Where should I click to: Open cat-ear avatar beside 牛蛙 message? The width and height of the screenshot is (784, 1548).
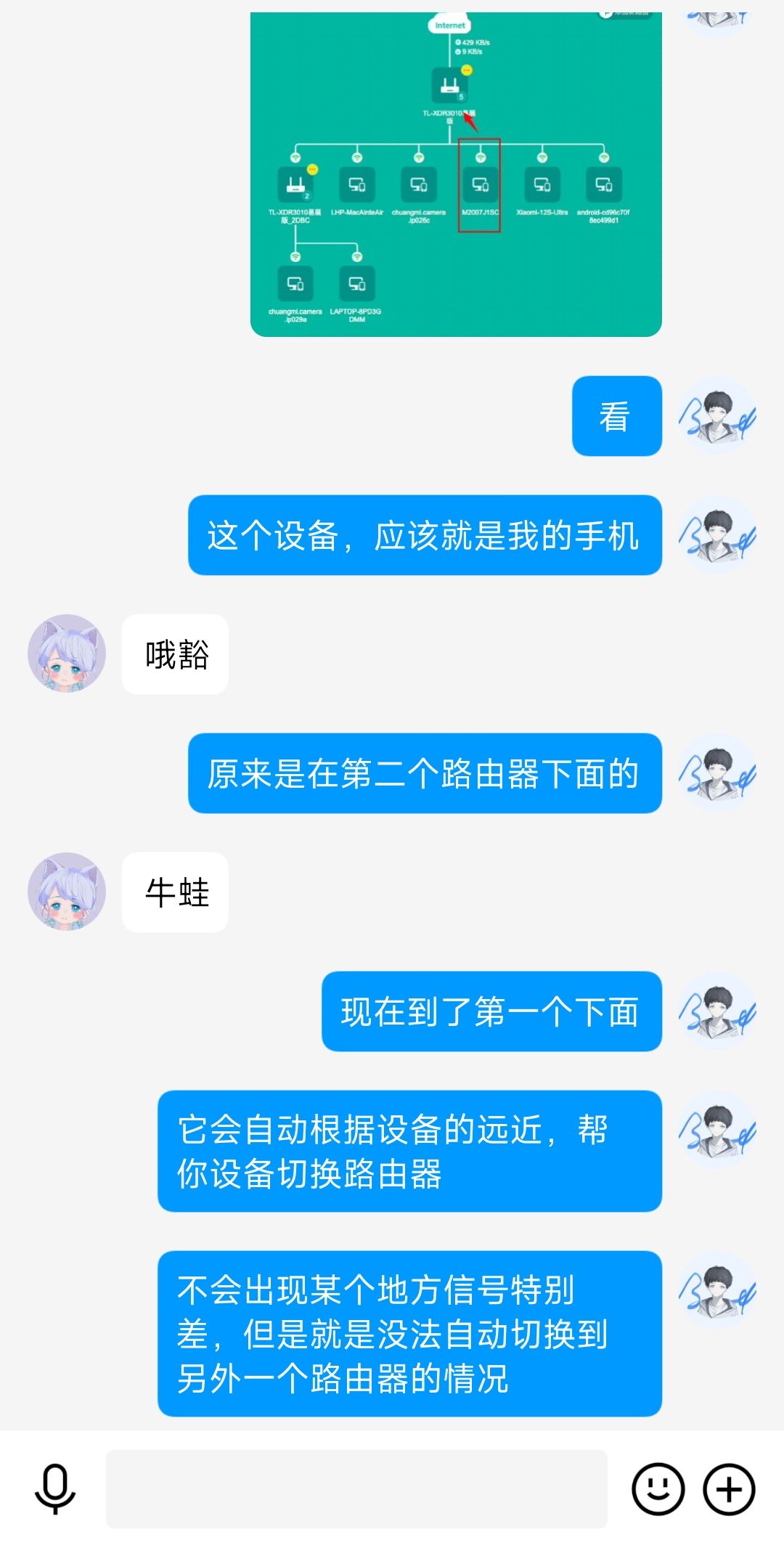coord(67,892)
